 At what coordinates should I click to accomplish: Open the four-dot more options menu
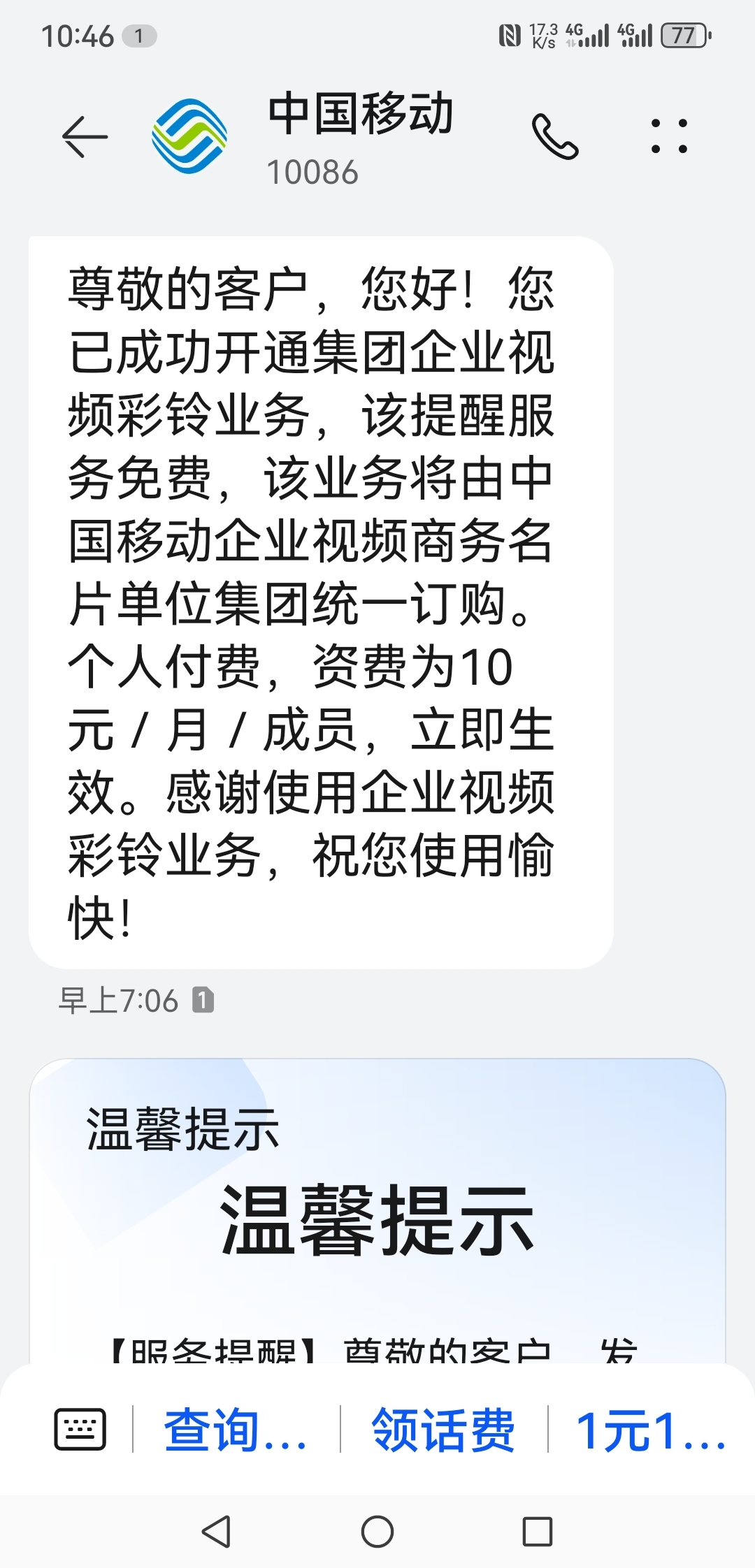(x=669, y=136)
